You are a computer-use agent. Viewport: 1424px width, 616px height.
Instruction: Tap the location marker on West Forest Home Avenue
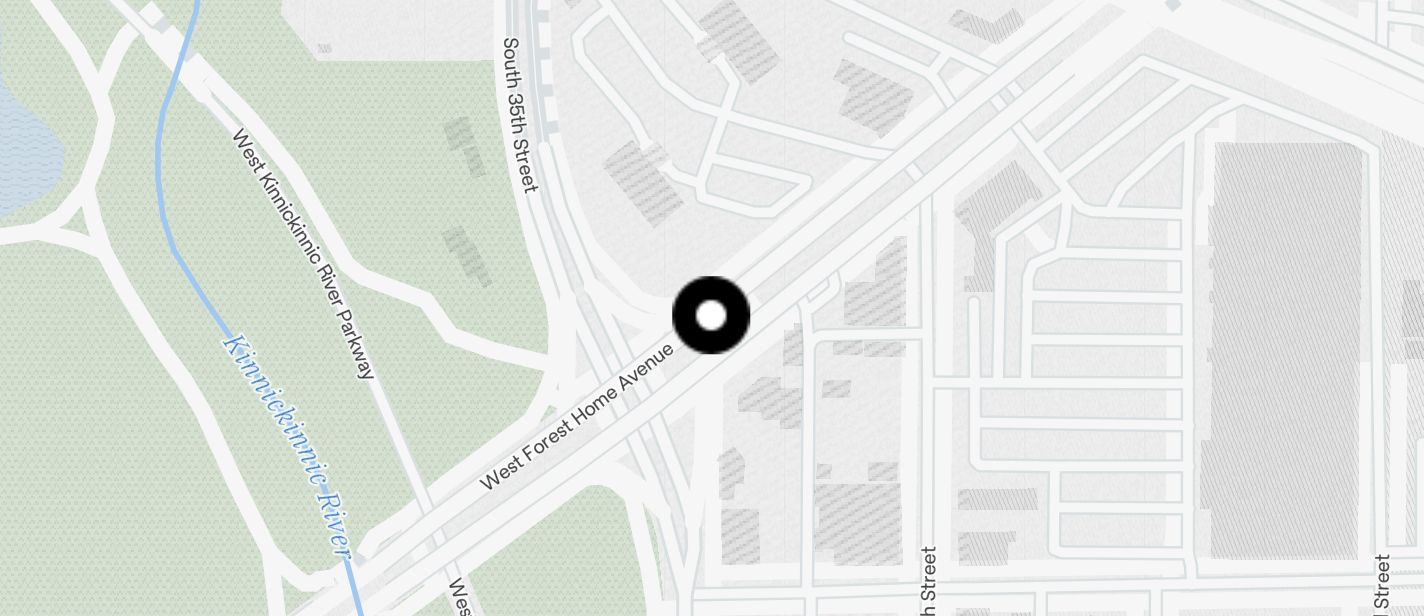tap(711, 315)
